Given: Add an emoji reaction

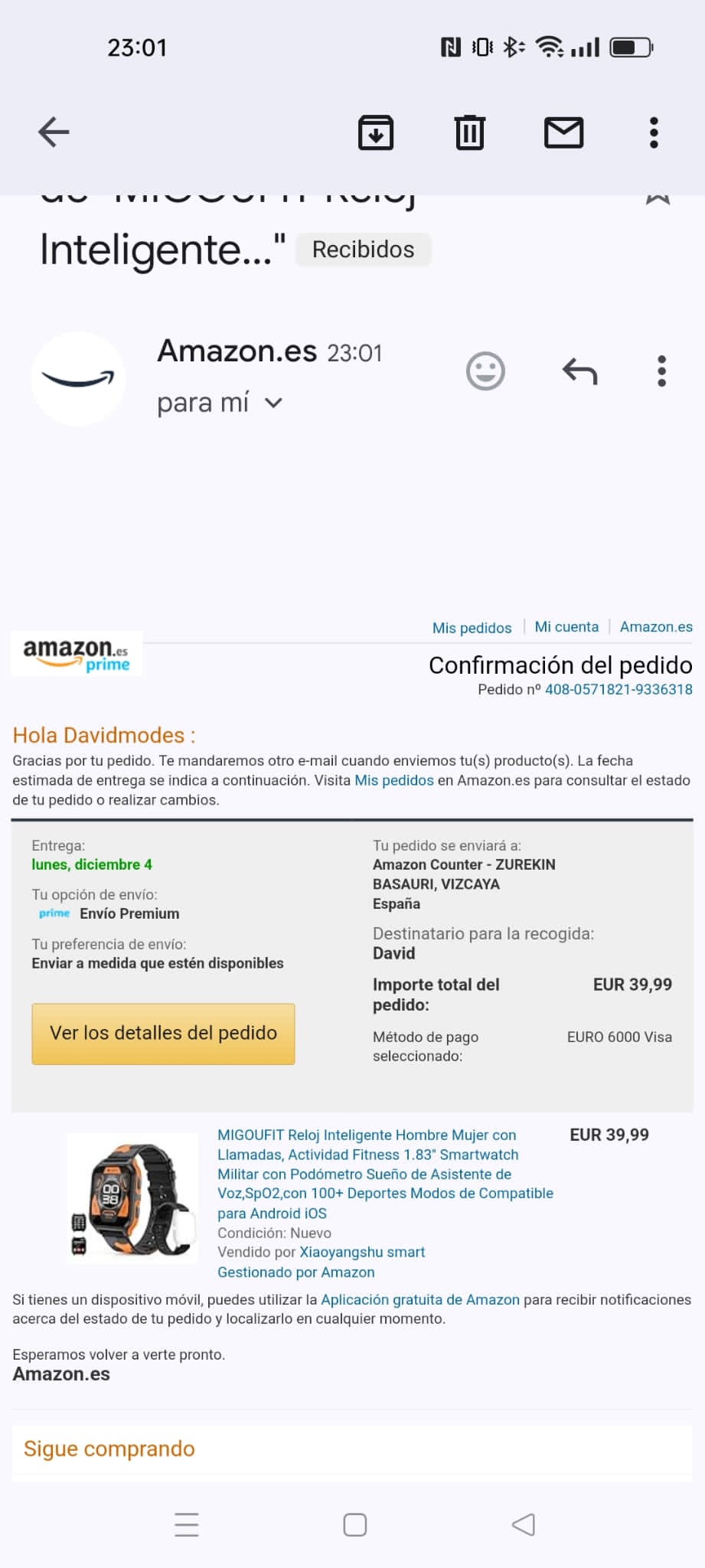Looking at the screenshot, I should click(x=485, y=371).
